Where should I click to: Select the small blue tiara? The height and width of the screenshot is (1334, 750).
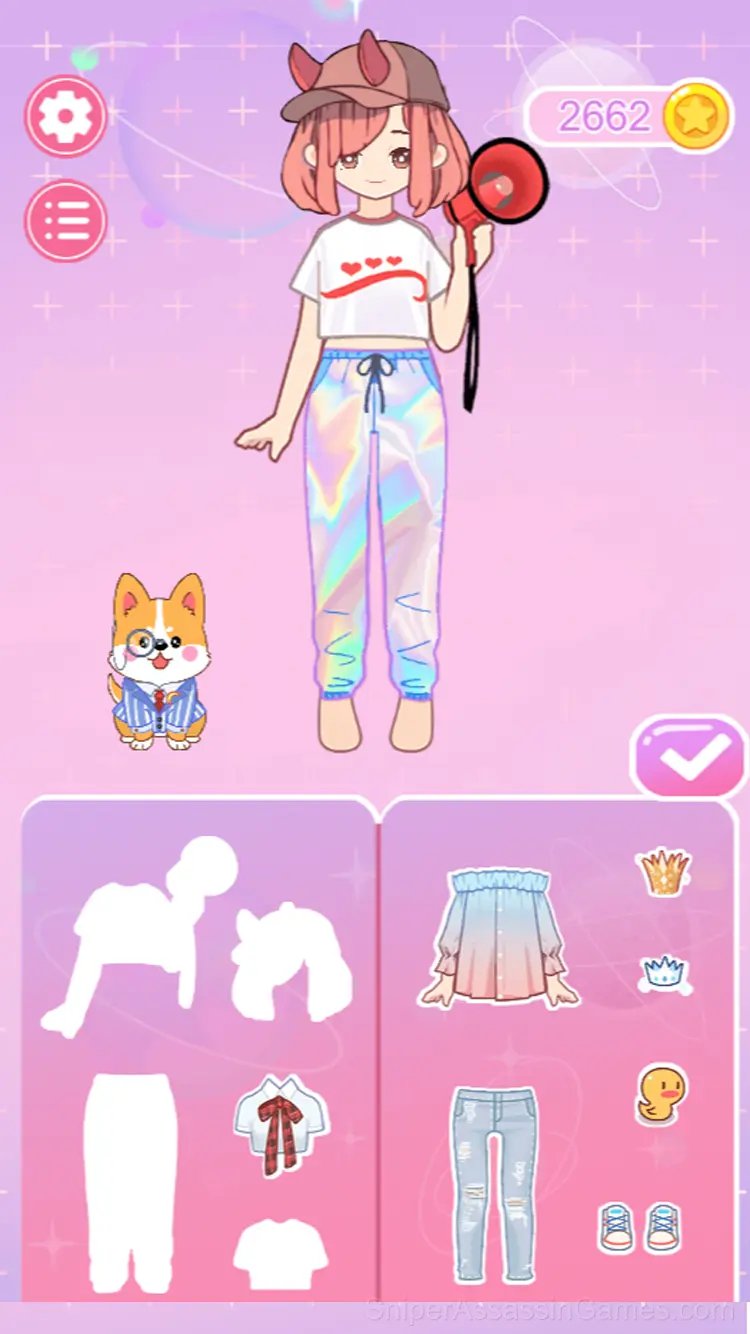click(x=665, y=973)
